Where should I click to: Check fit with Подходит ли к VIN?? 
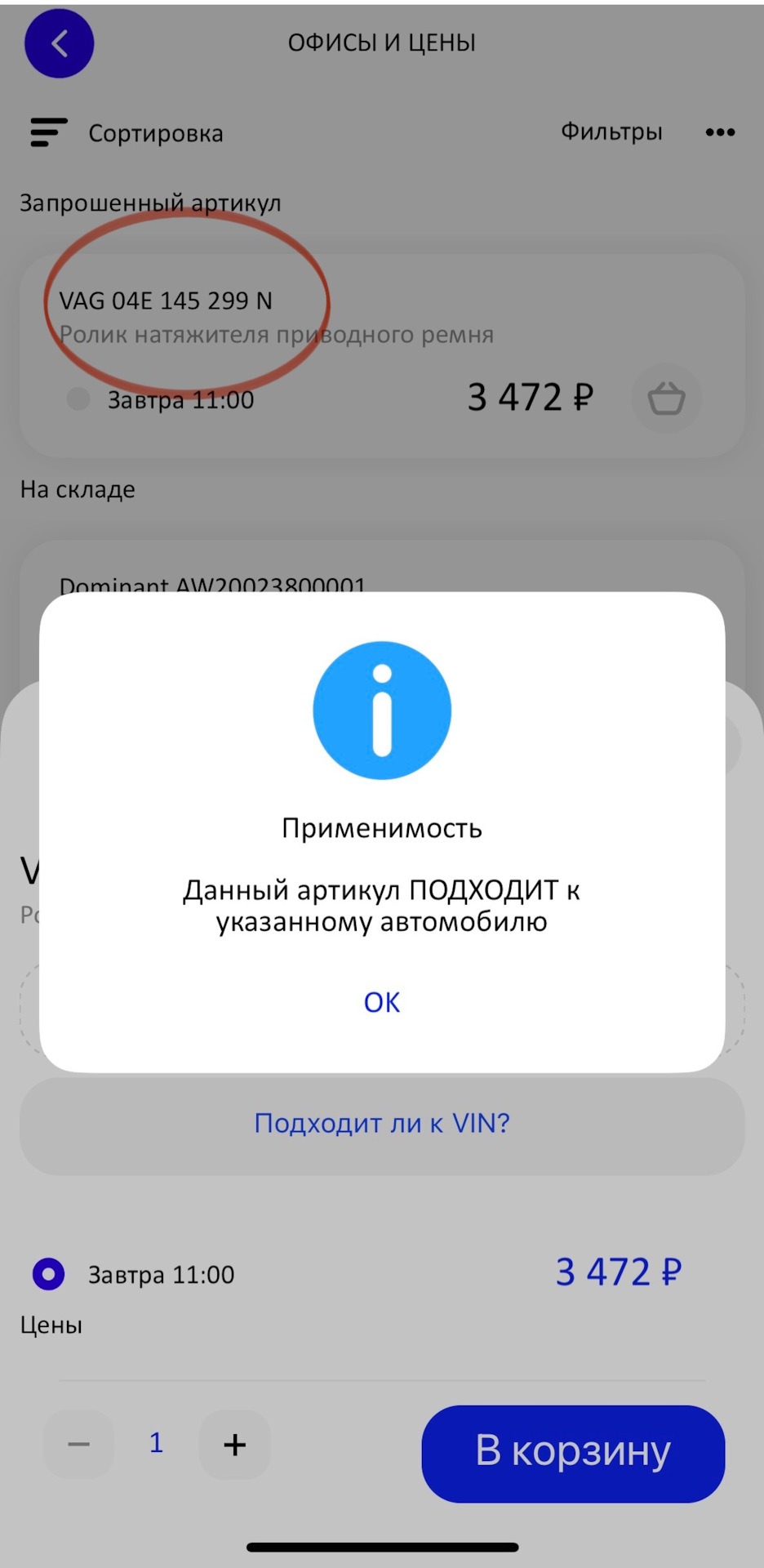(382, 1124)
